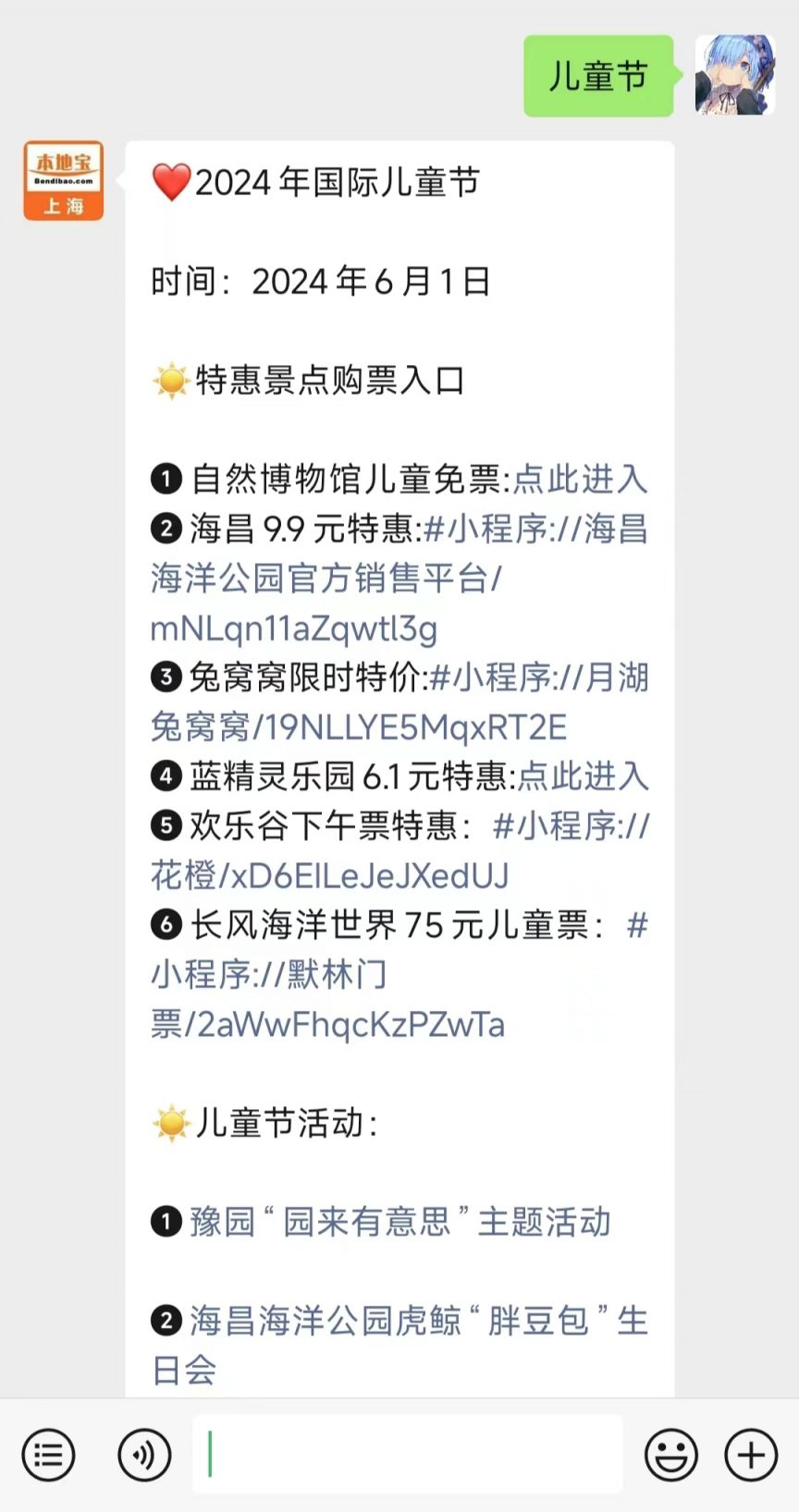Tap the 本地宝上海 account avatar
This screenshot has height=1512, width=799.
(64, 181)
